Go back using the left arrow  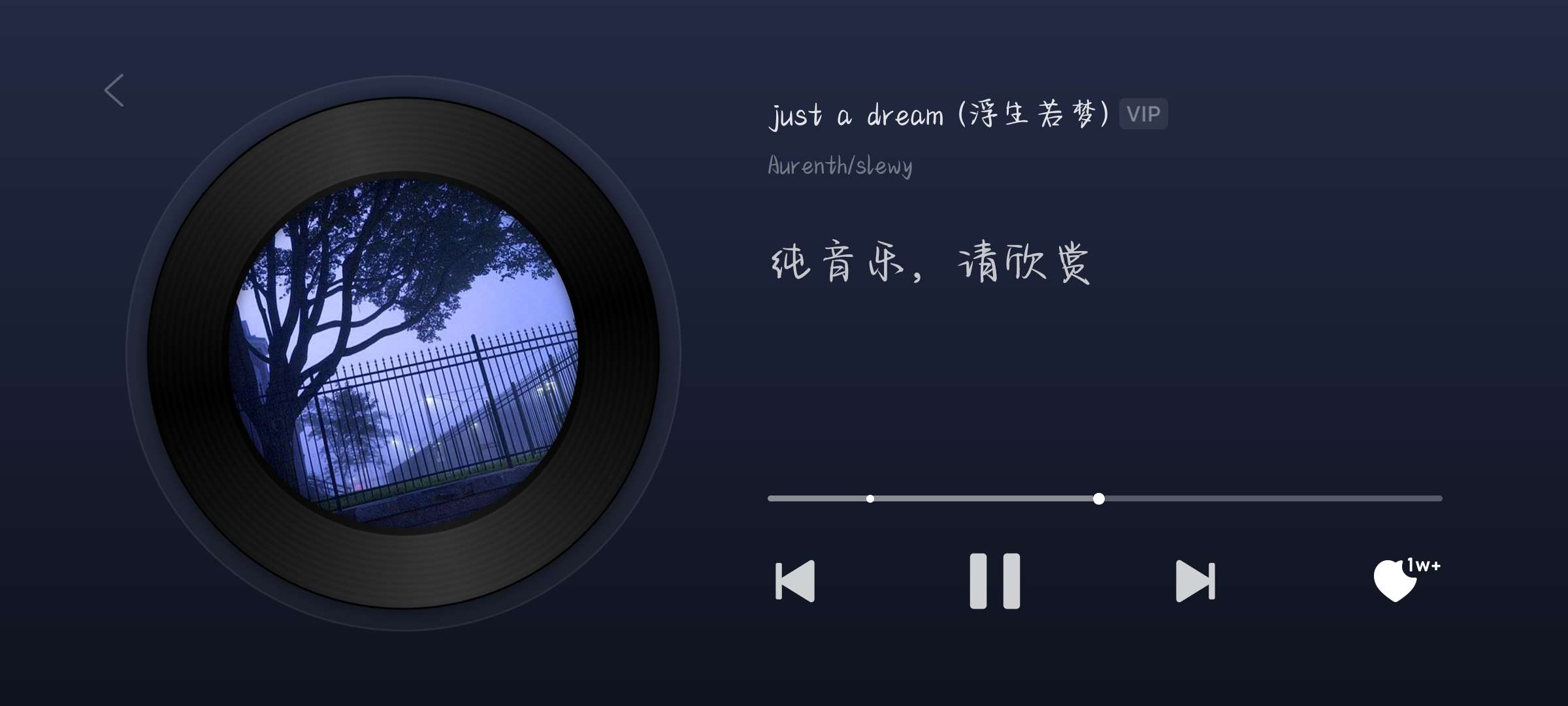click(x=114, y=90)
